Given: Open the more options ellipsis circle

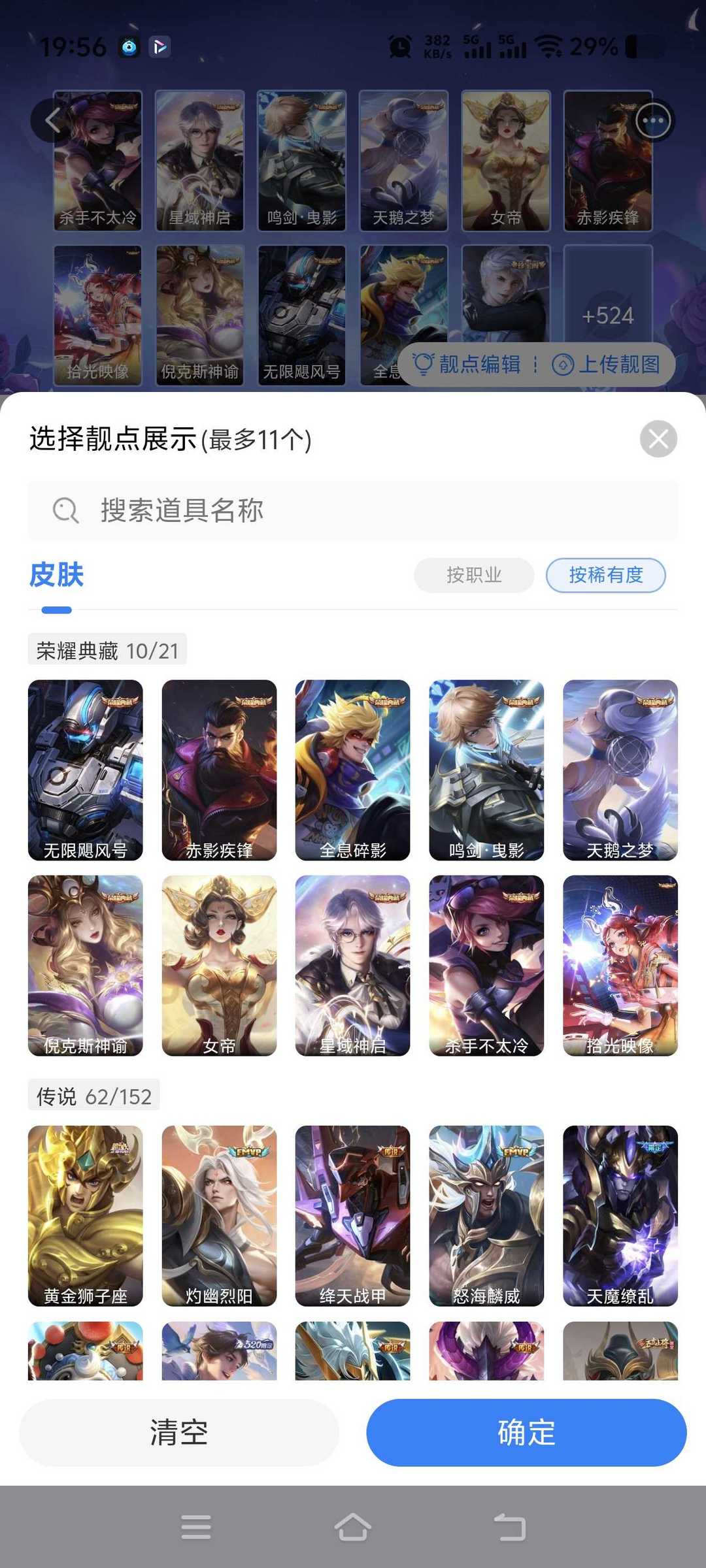Looking at the screenshot, I should [x=653, y=121].
